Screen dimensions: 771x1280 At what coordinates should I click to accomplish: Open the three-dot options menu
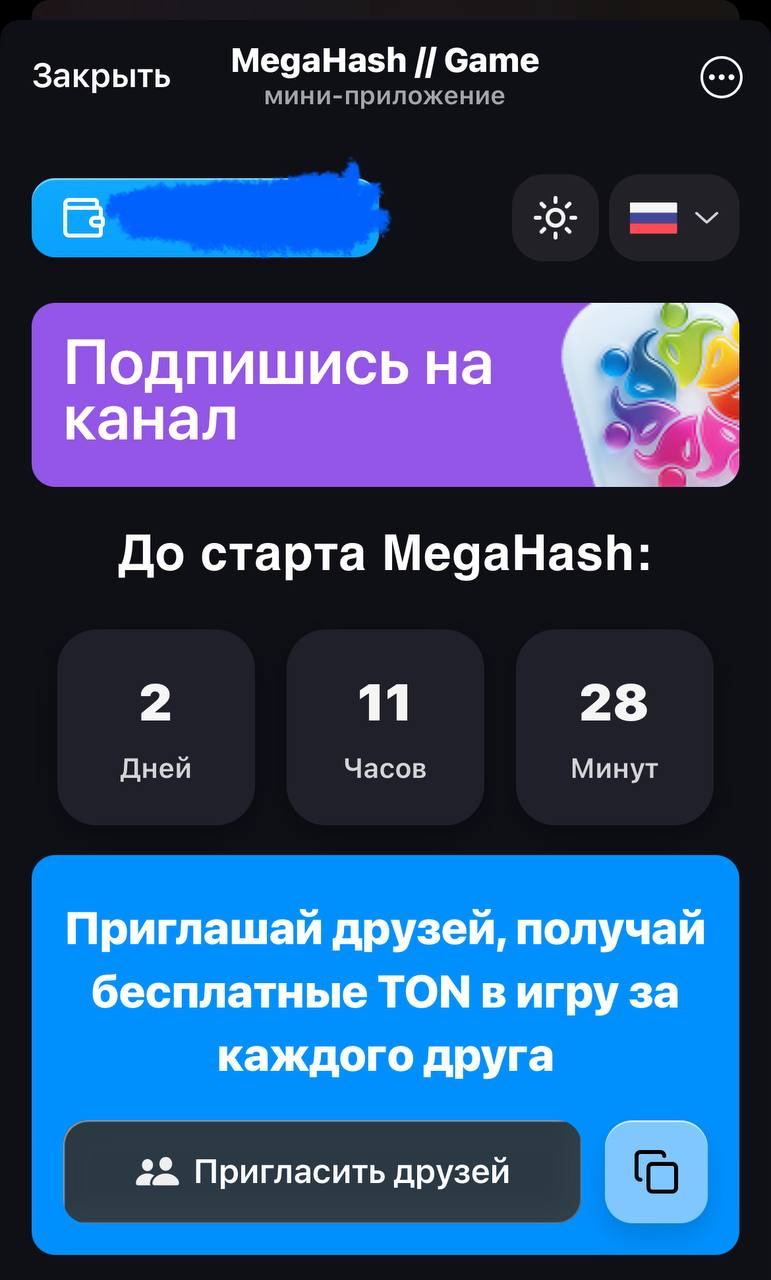click(721, 77)
